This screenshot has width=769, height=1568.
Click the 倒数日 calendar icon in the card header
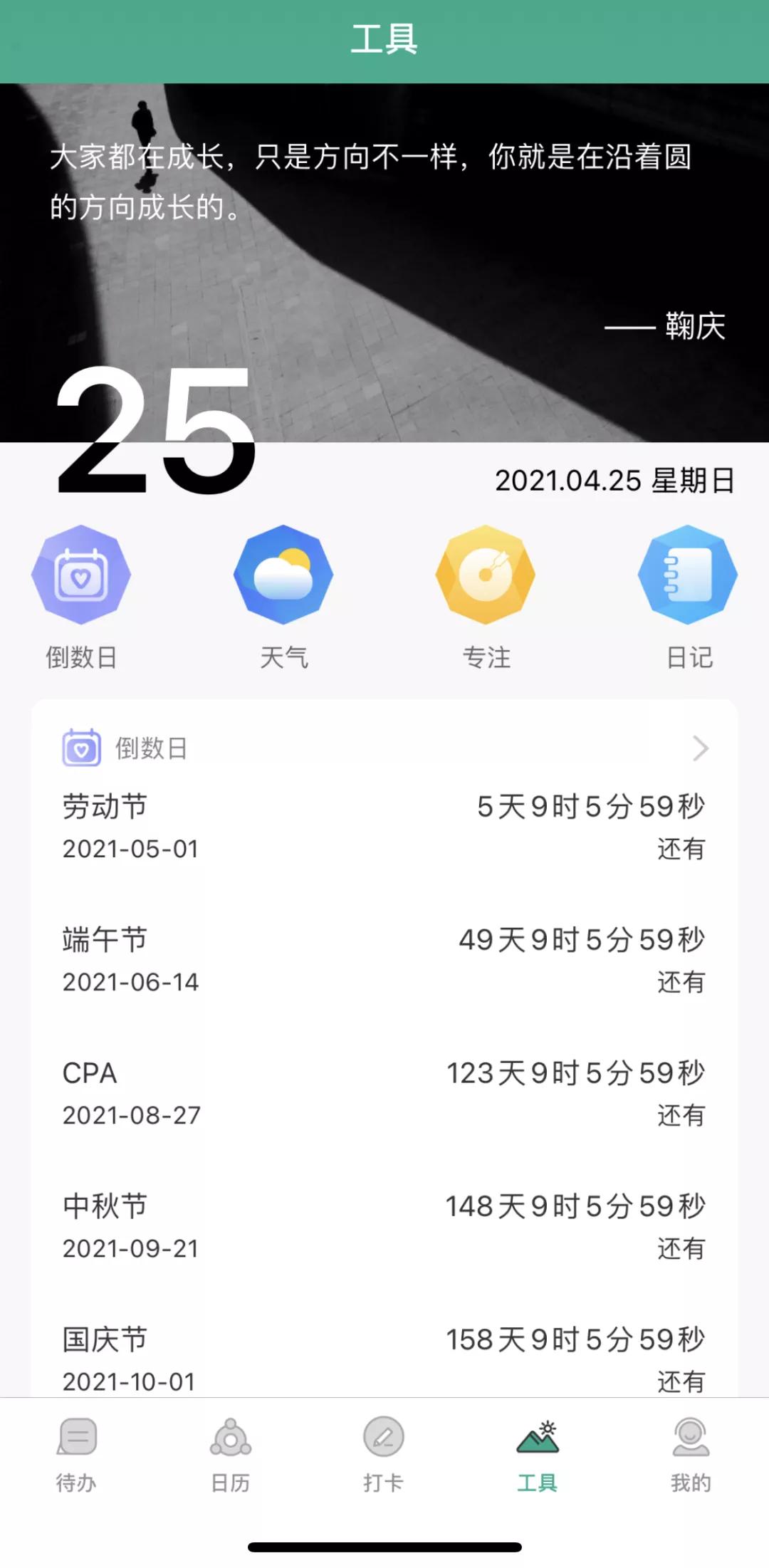coord(80,748)
